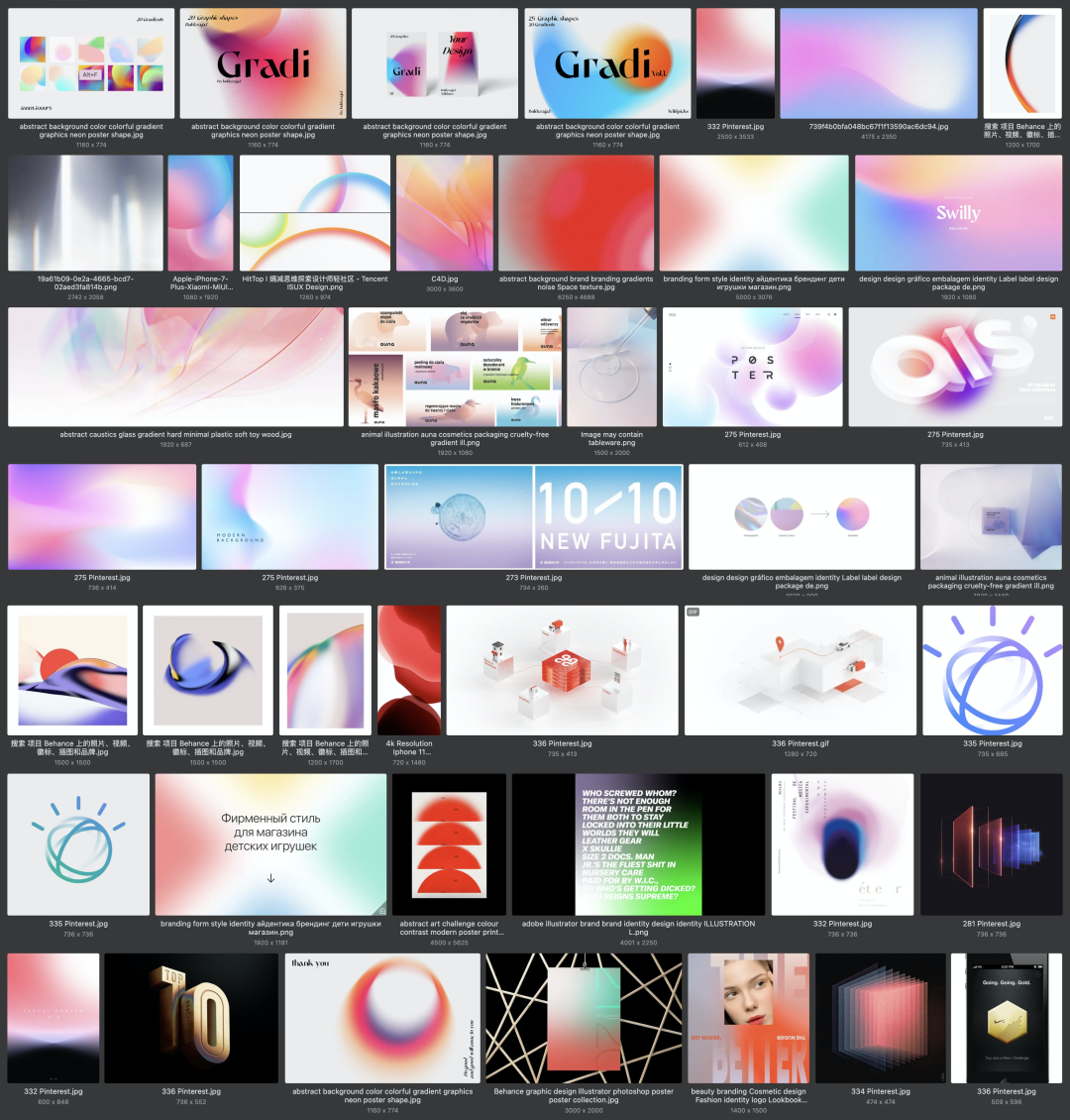The height and width of the screenshot is (1120, 1070).
Task: Open the Apple-iPhone-7-Plus-Xiaomi image
Action: [200, 212]
